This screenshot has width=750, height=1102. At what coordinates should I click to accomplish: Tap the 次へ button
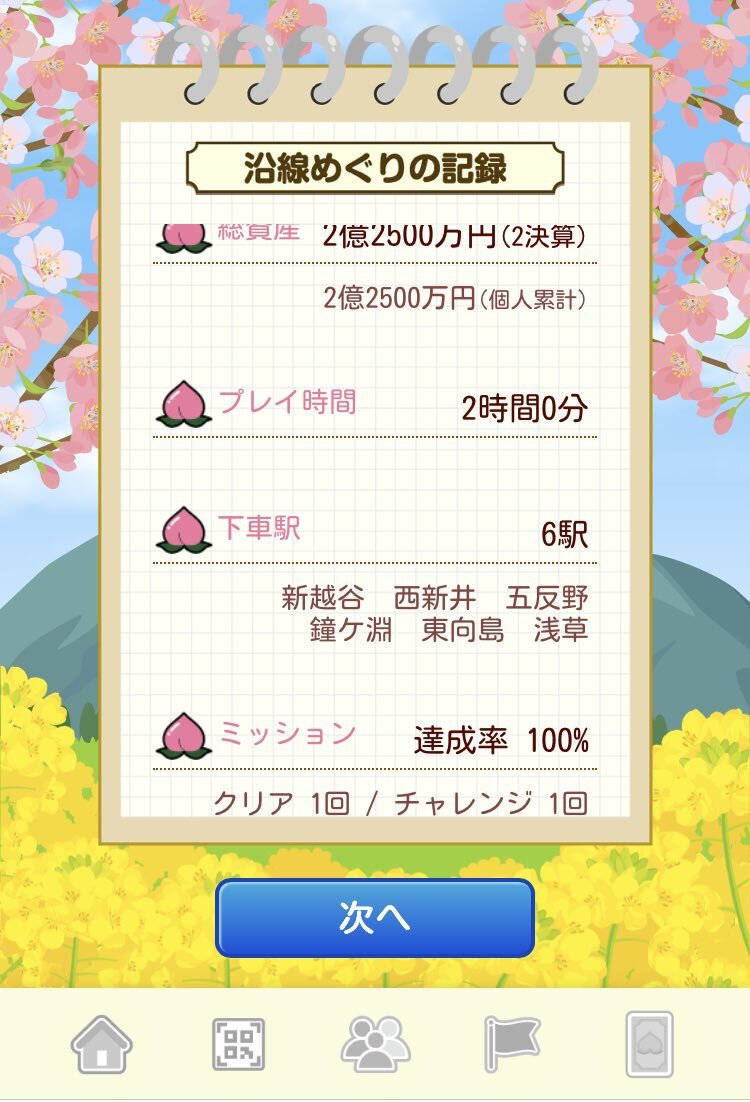(x=375, y=918)
